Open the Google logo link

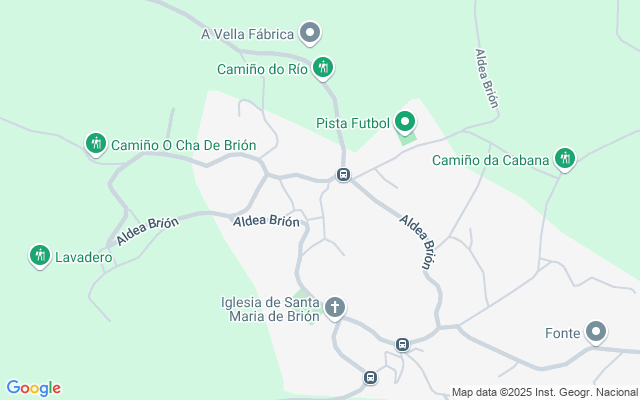[33, 388]
